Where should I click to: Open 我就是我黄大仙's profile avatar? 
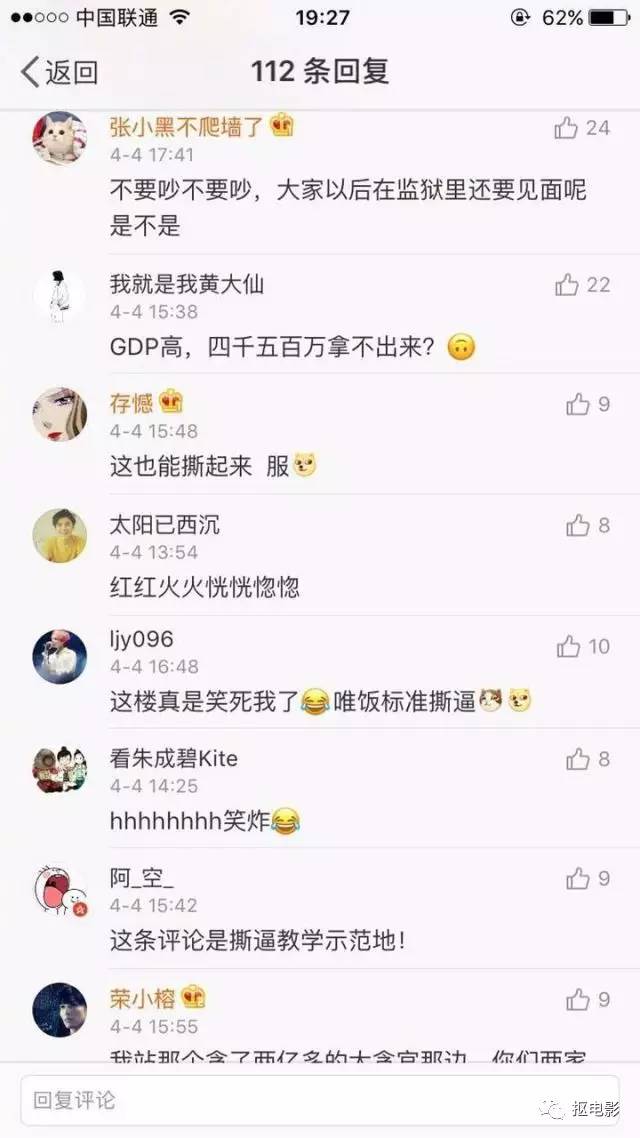pyautogui.click(x=60, y=295)
